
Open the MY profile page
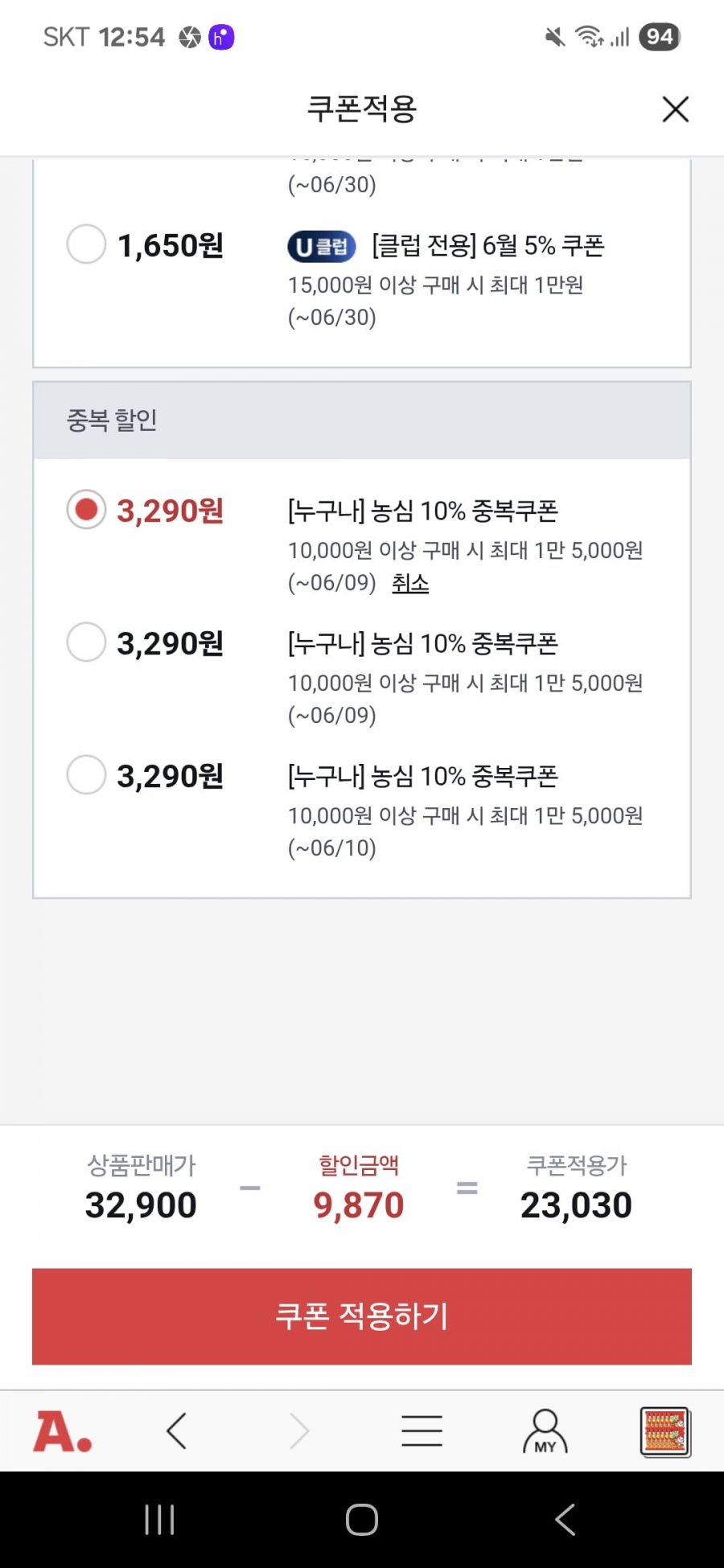[545, 1431]
